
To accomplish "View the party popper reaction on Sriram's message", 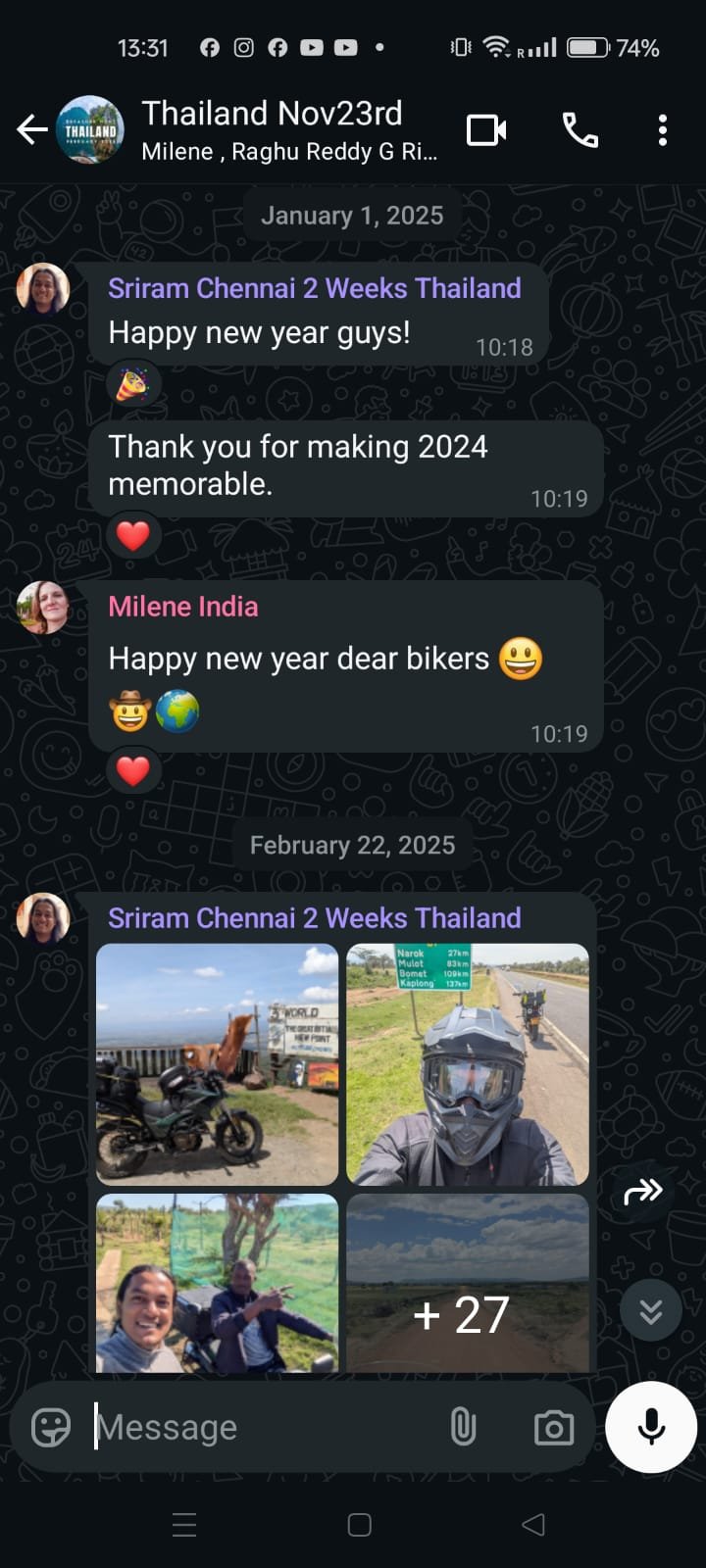I will click(133, 386).
